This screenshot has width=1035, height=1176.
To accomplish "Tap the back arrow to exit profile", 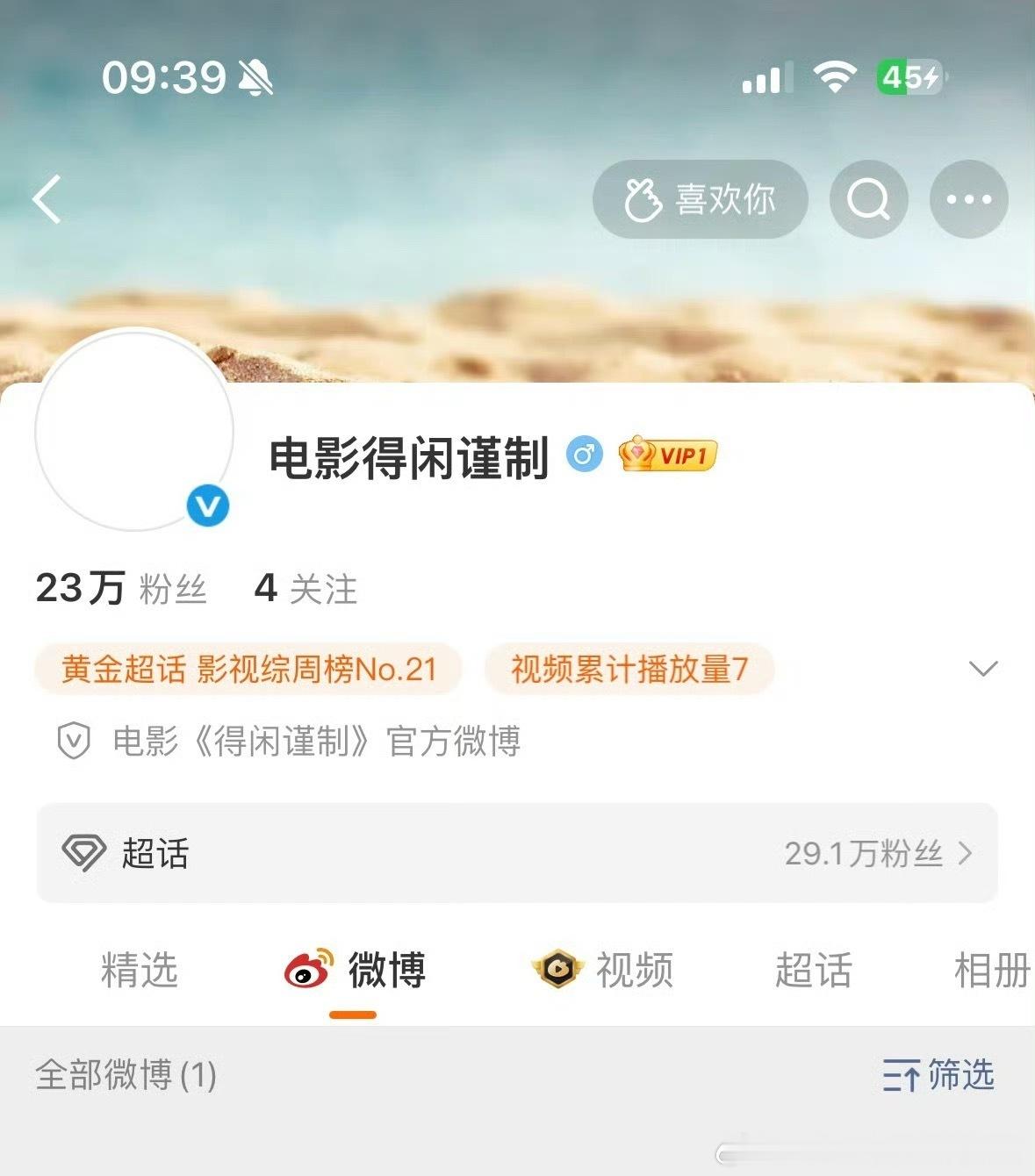I will (46, 199).
